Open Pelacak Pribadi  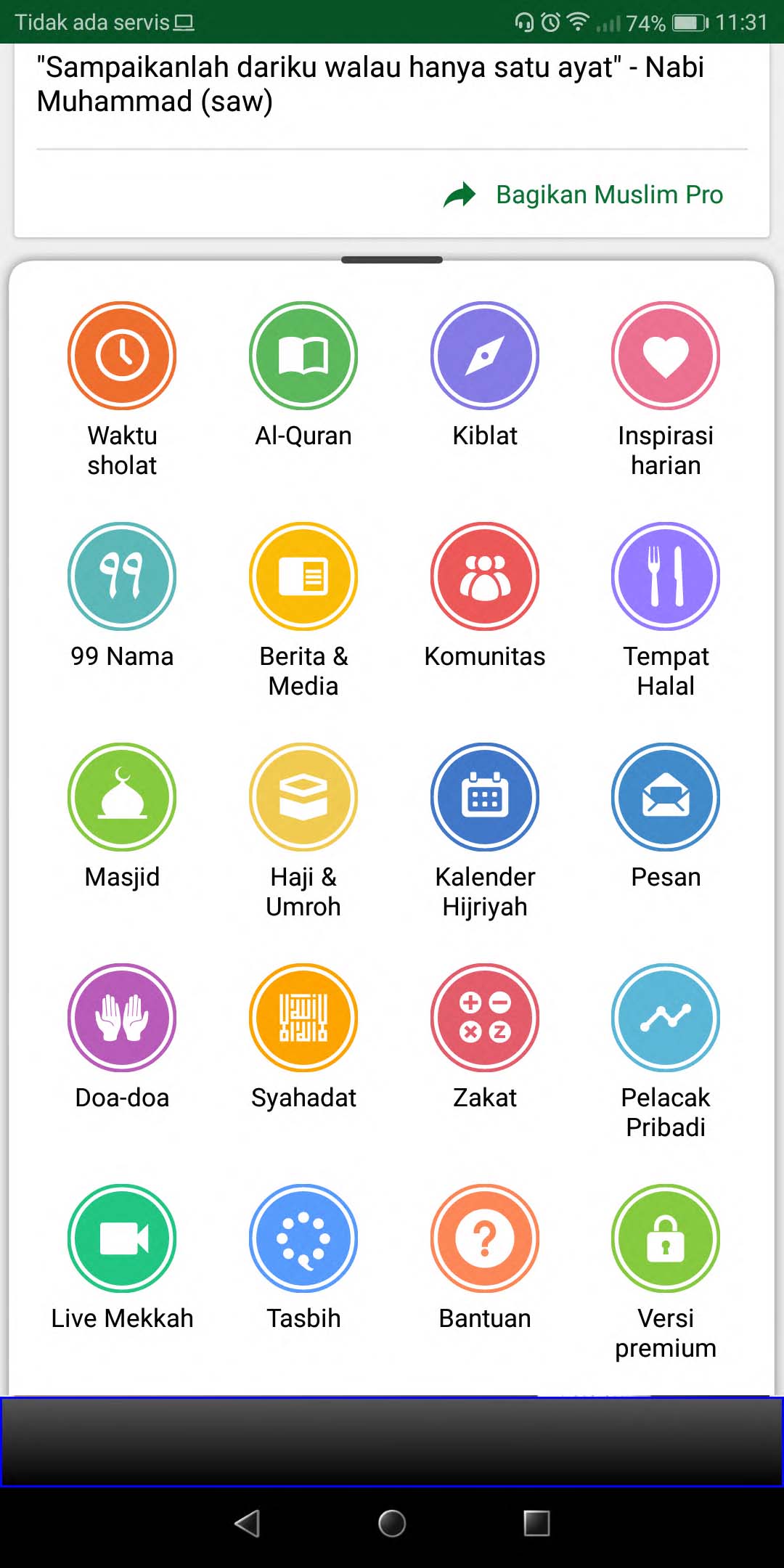point(666,1018)
